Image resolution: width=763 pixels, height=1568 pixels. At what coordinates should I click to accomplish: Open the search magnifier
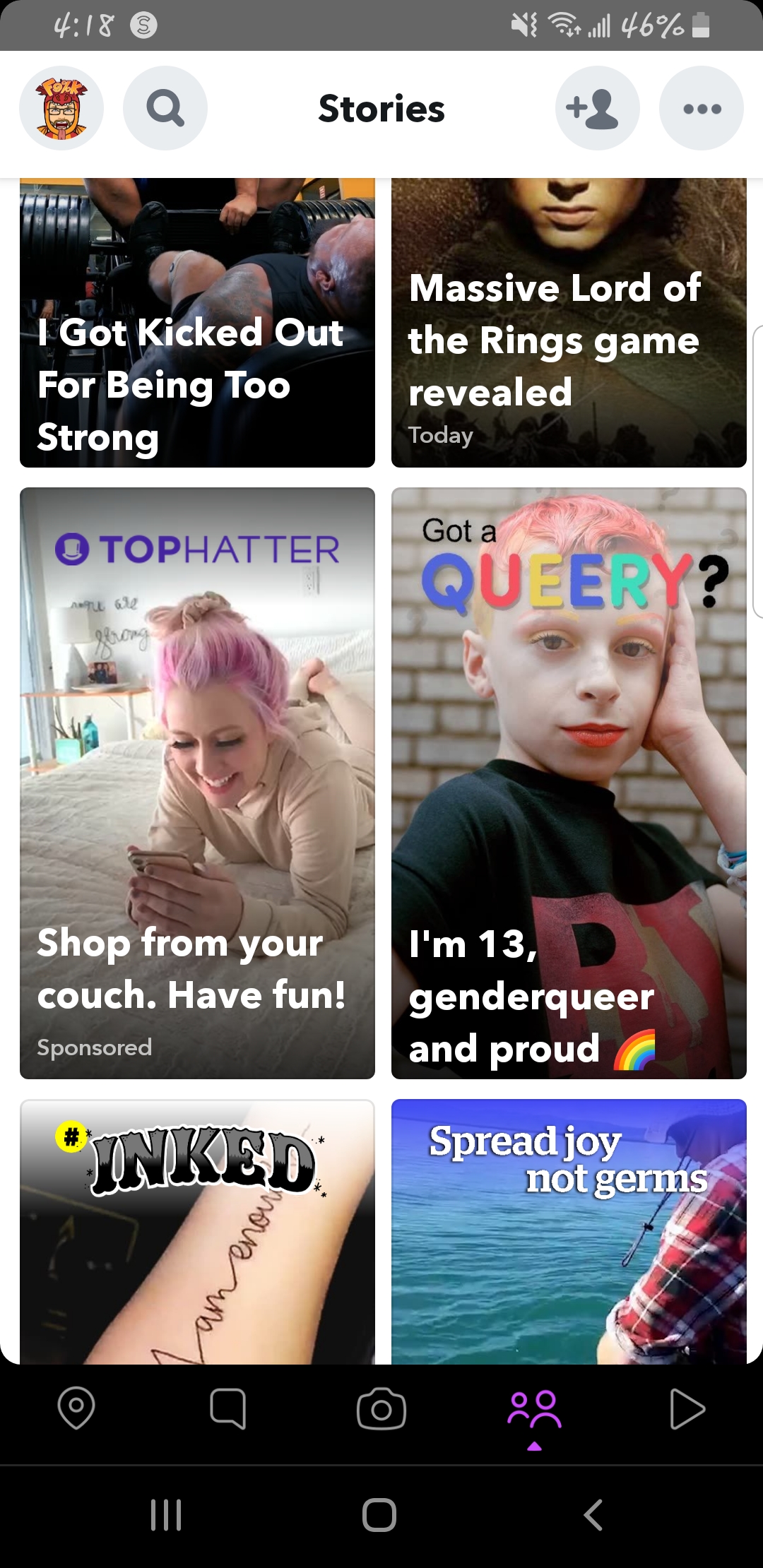coord(165,108)
